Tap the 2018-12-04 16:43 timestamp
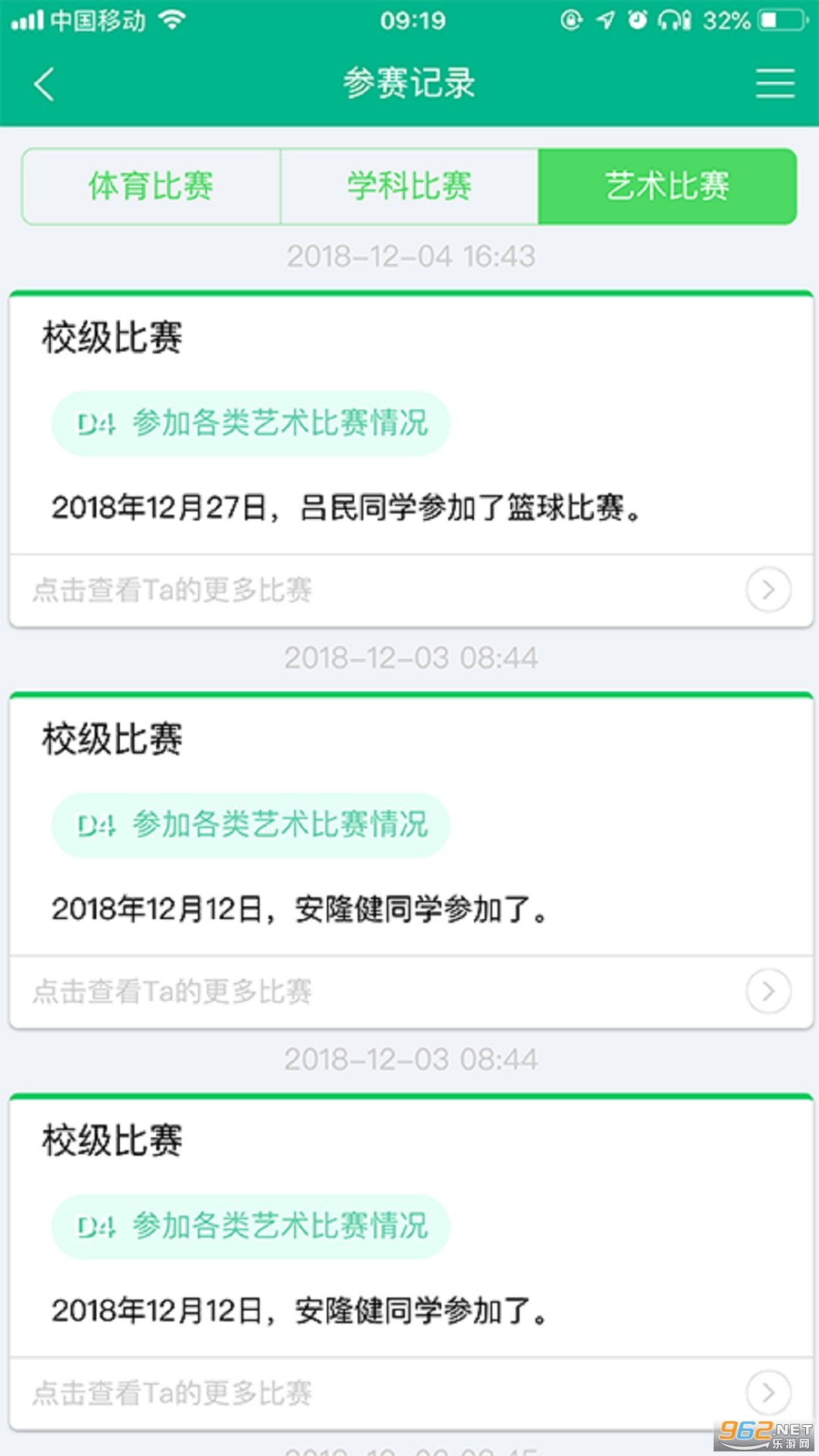This screenshot has height=1456, width=819. [409, 256]
